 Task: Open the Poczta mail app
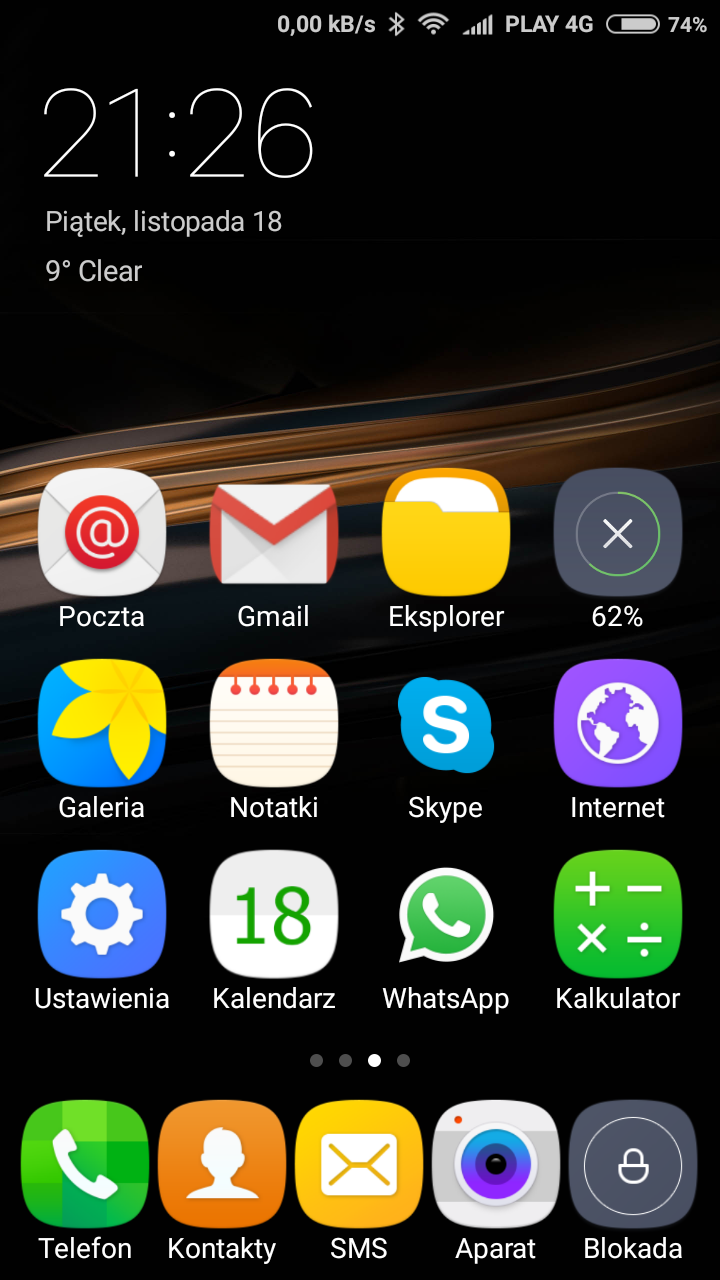click(x=102, y=533)
